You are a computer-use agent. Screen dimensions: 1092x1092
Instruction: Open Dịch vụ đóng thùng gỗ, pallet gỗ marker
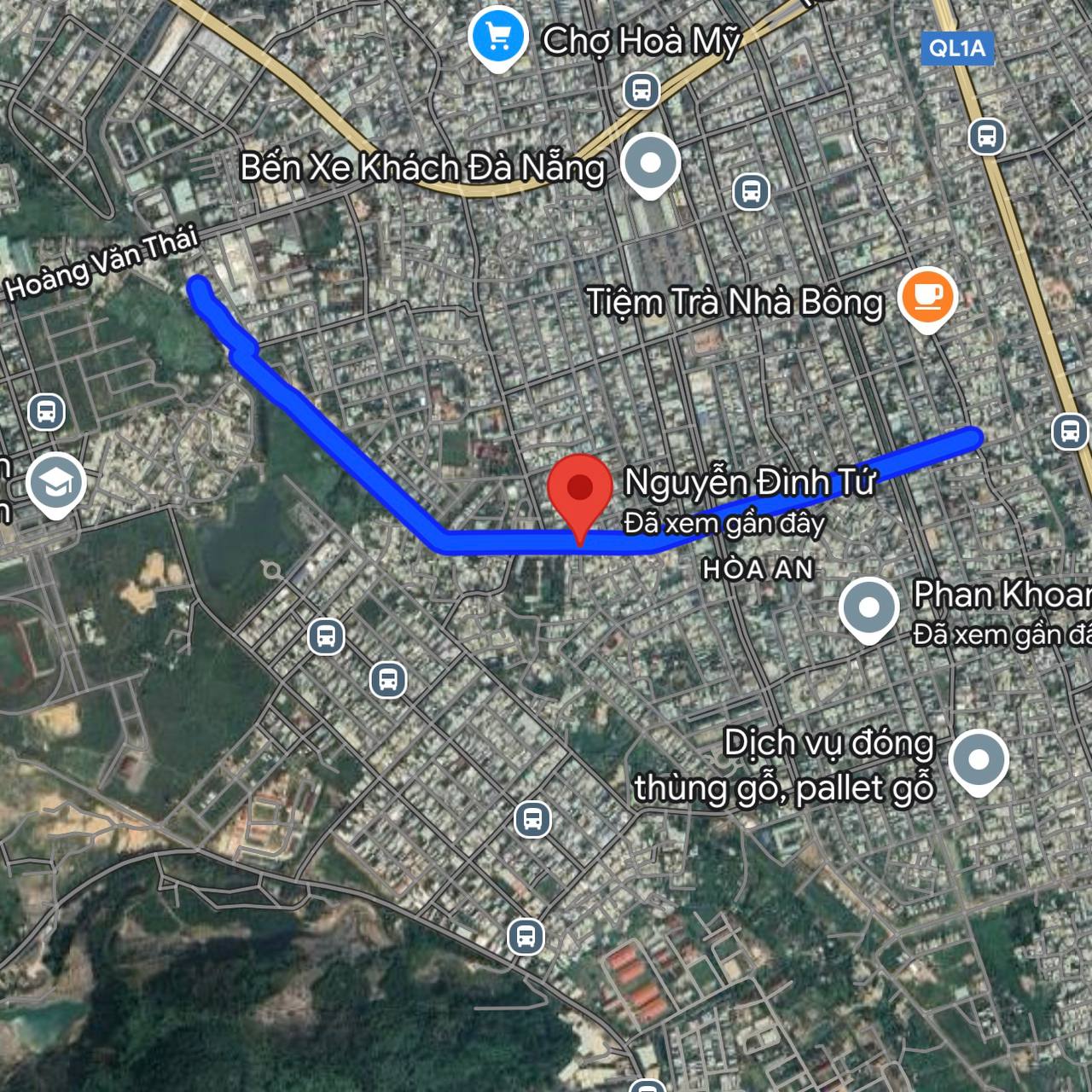pyautogui.click(x=979, y=759)
